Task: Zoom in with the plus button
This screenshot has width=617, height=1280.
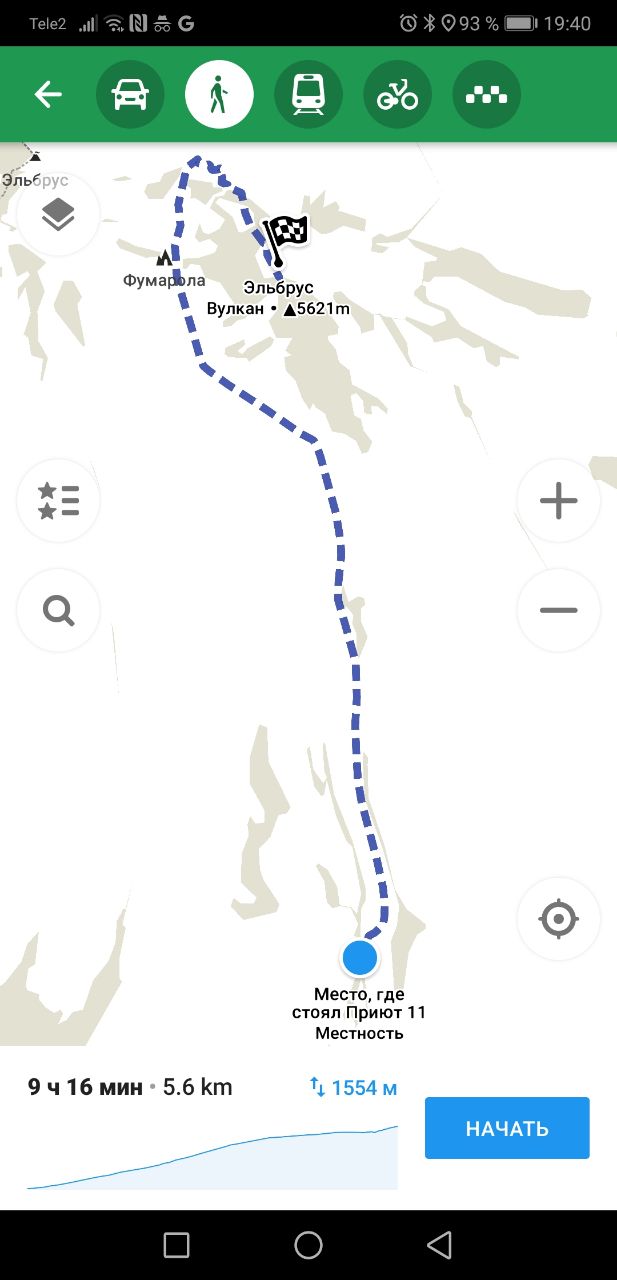Action: [558, 500]
